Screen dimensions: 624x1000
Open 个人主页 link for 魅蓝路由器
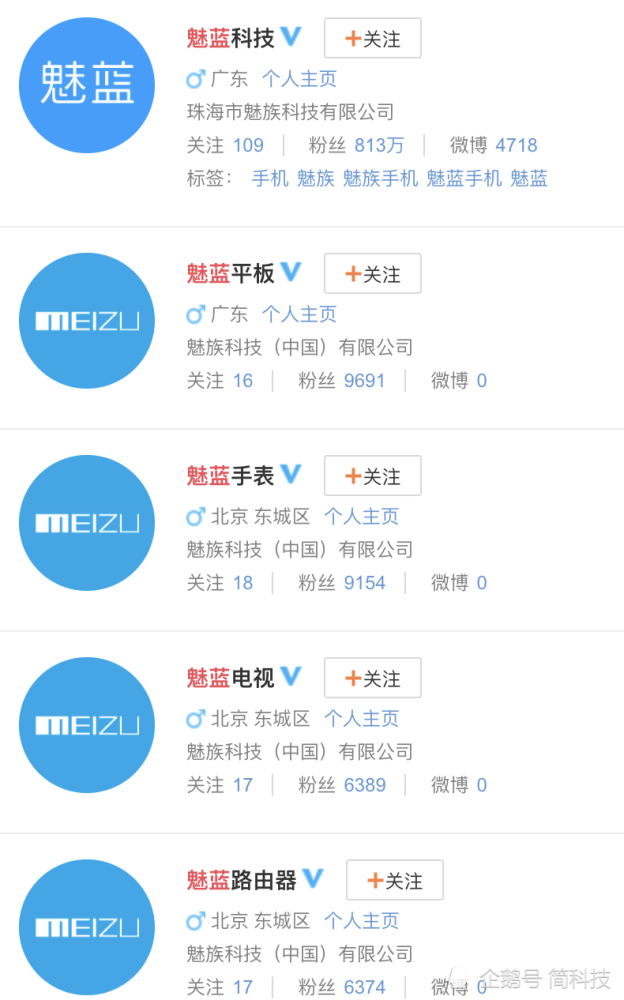[x=361, y=920]
